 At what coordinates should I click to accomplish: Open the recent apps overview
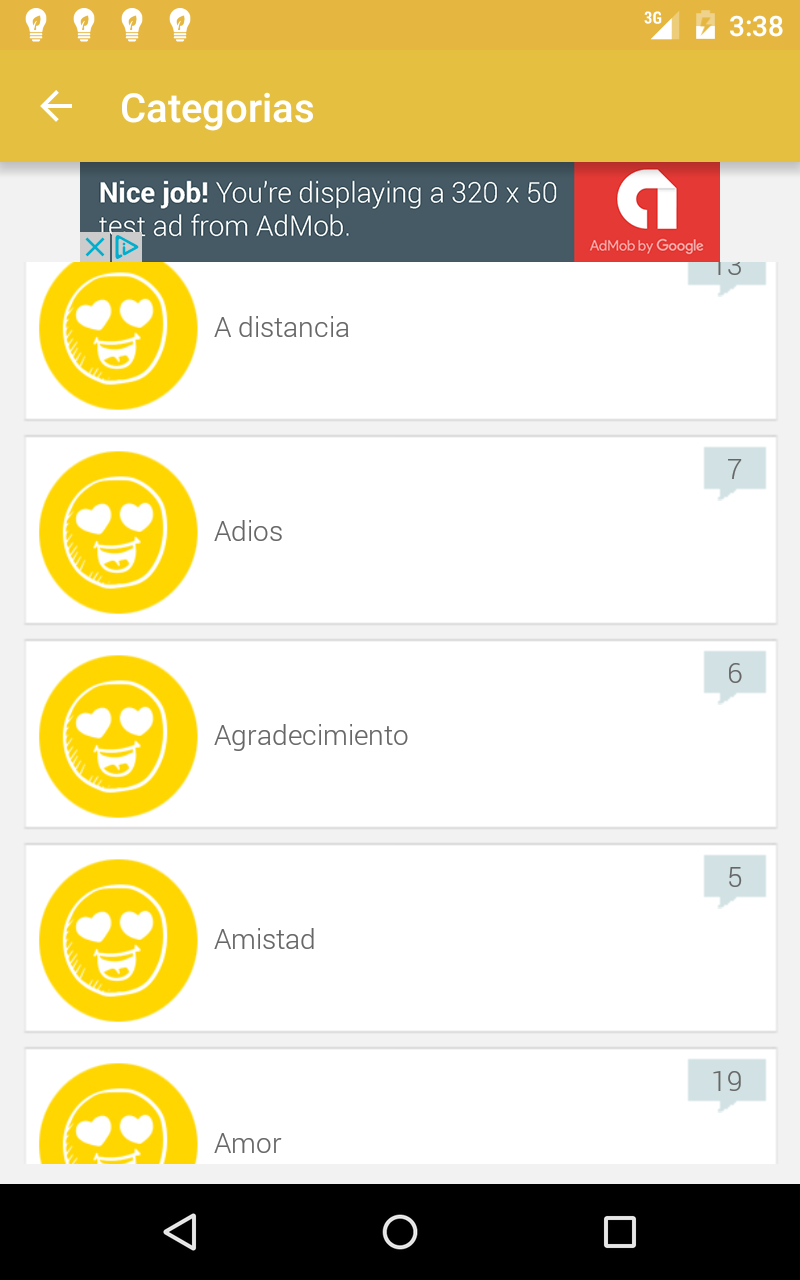[619, 1232]
